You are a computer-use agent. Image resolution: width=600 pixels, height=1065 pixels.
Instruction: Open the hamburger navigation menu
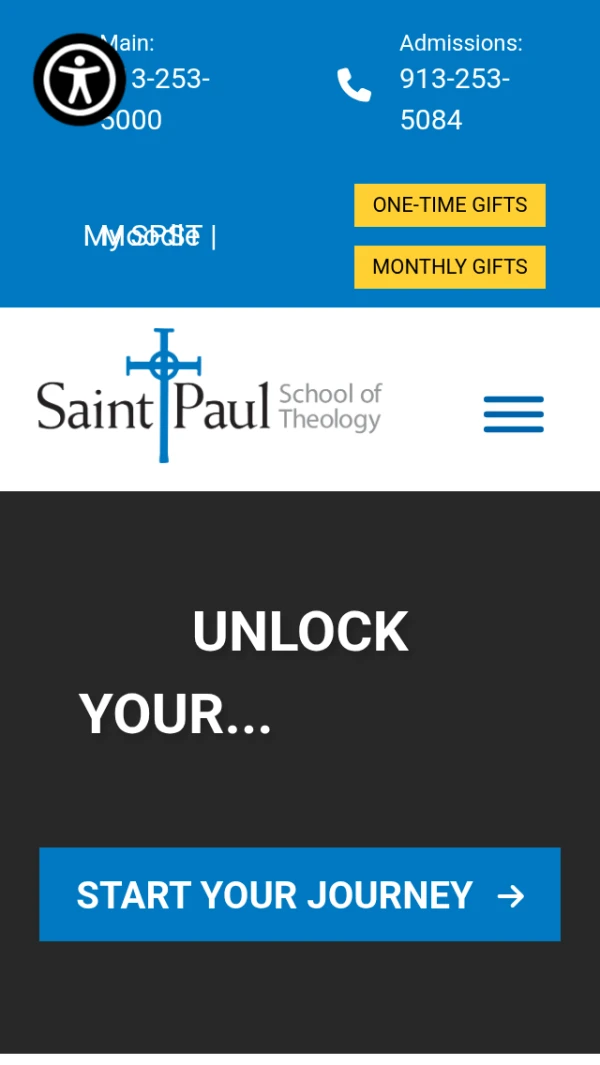click(514, 414)
